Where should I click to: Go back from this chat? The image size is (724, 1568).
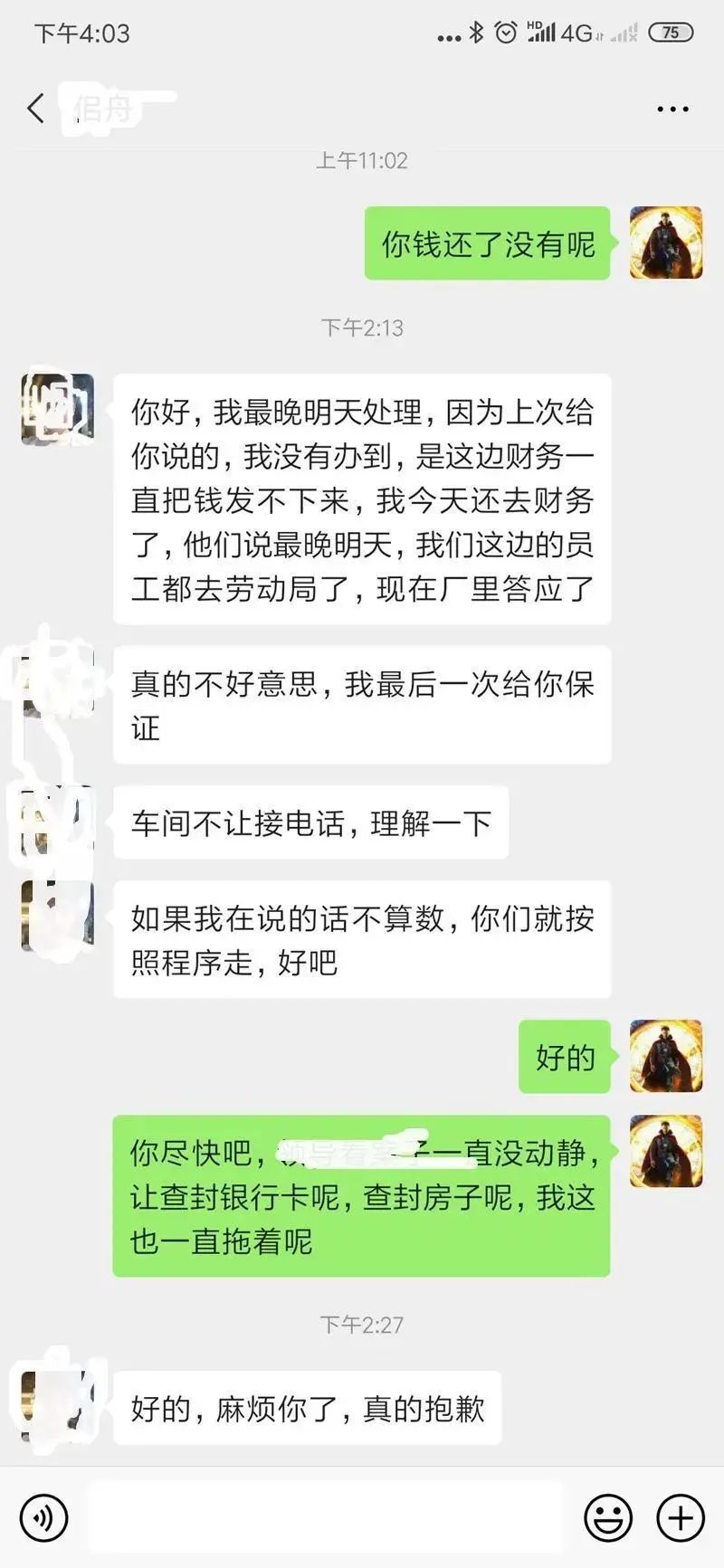36,109
